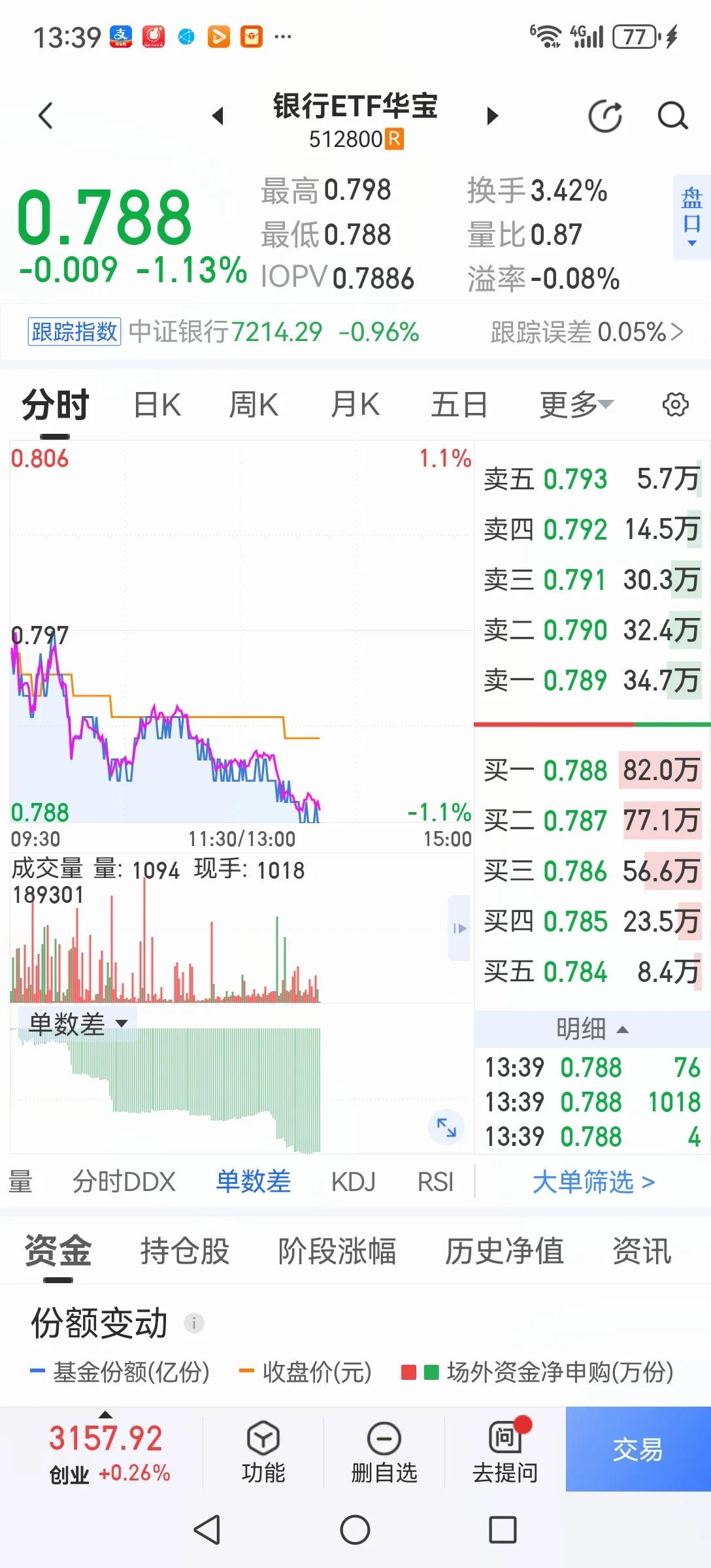Open the 更多 chart period dropdown
Image resolution: width=711 pixels, height=1568 pixels.
[x=576, y=405]
